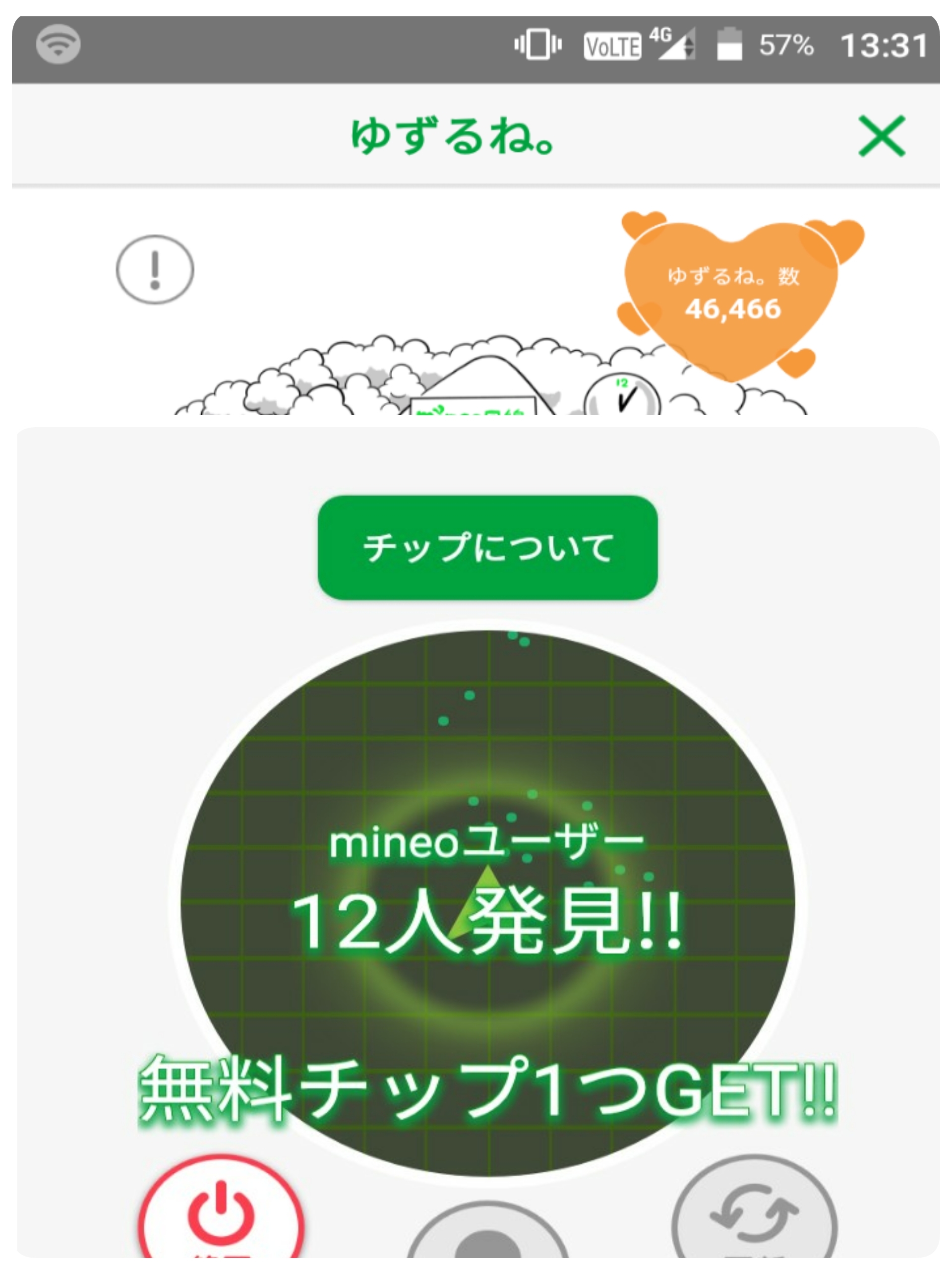Tap the gray refresh arrows button
Screen dimensions: 952x1270
click(x=755, y=1206)
